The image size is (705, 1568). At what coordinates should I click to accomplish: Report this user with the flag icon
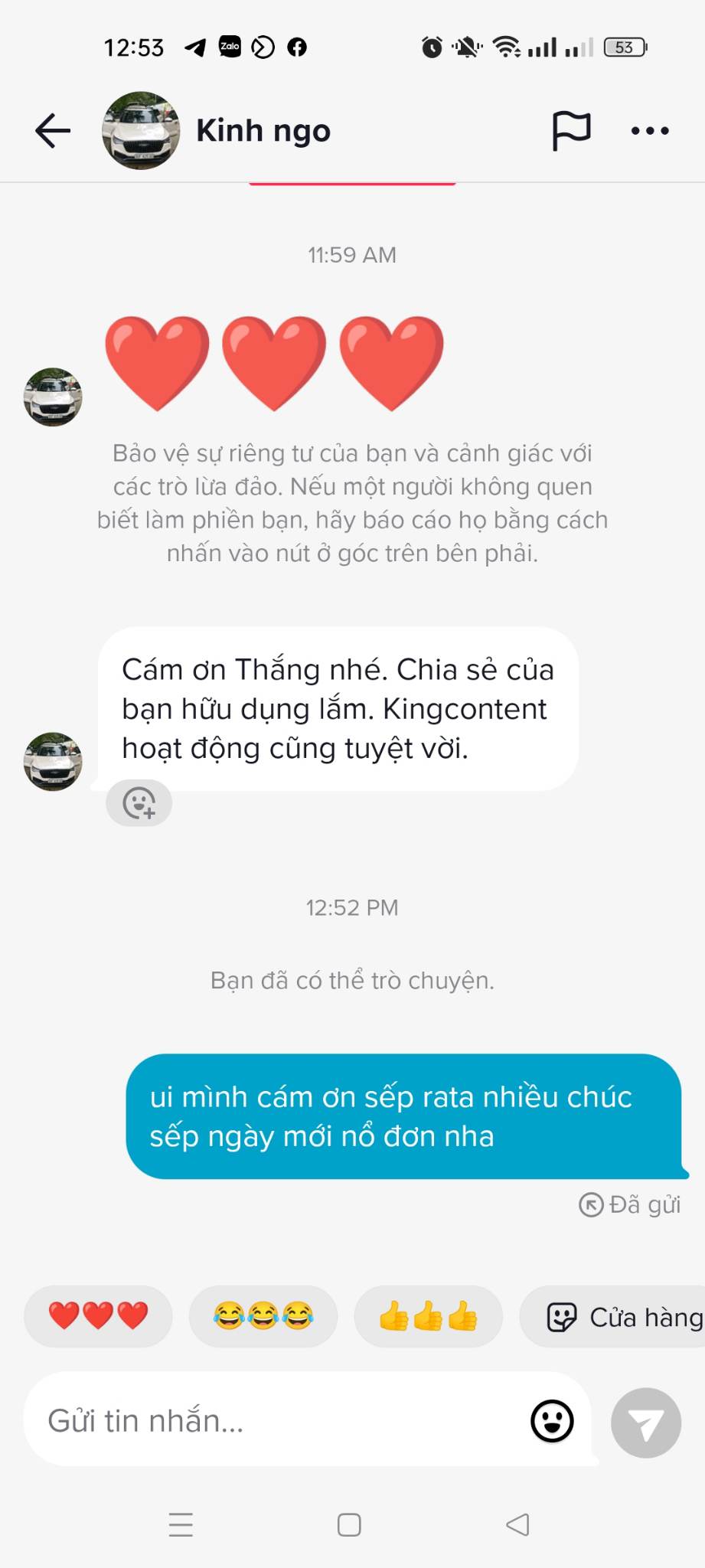(x=571, y=130)
